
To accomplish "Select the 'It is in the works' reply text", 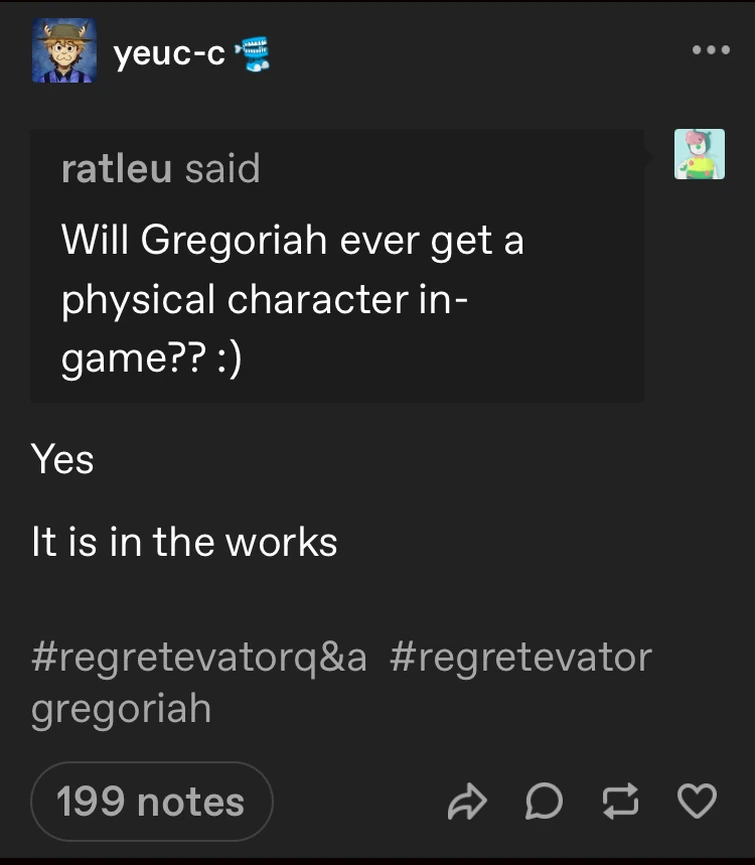I will coord(185,542).
